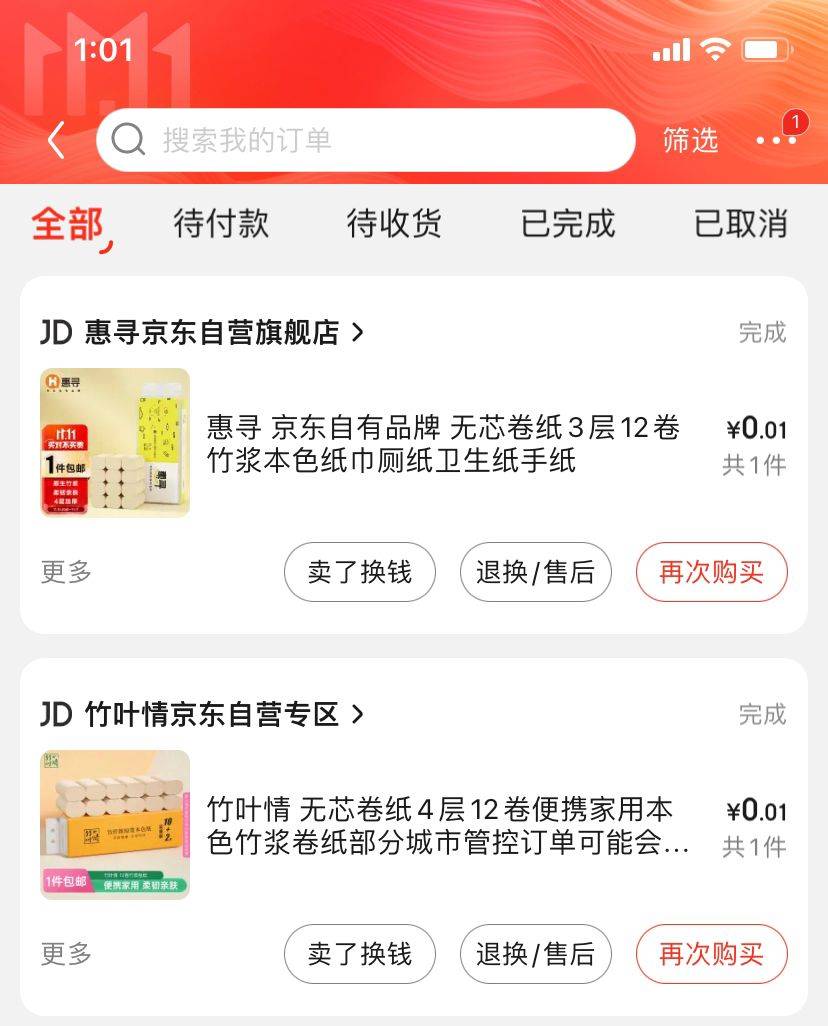Expand the 惠寻京东自营旗舰店 store page via chevron
Screen dimensions: 828x1026
(x=360, y=332)
